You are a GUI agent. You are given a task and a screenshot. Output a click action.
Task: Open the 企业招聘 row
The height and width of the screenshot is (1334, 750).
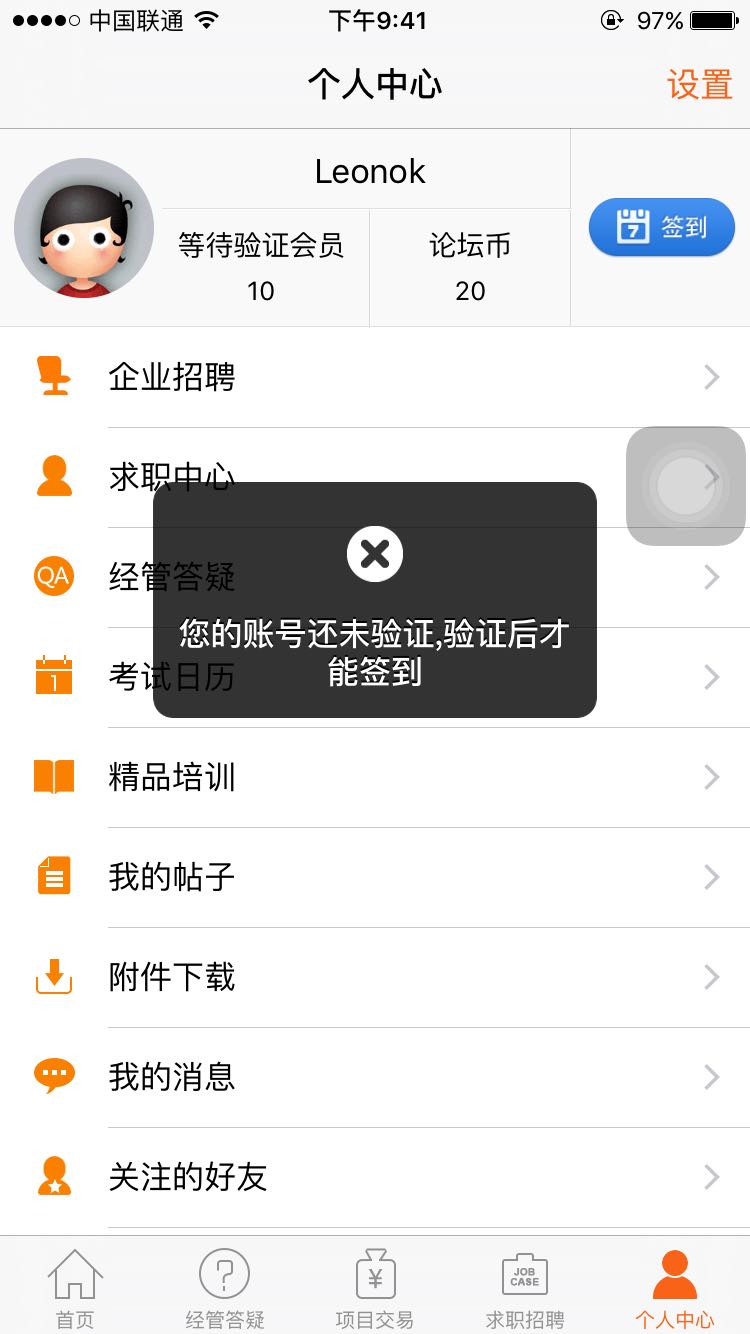(375, 378)
